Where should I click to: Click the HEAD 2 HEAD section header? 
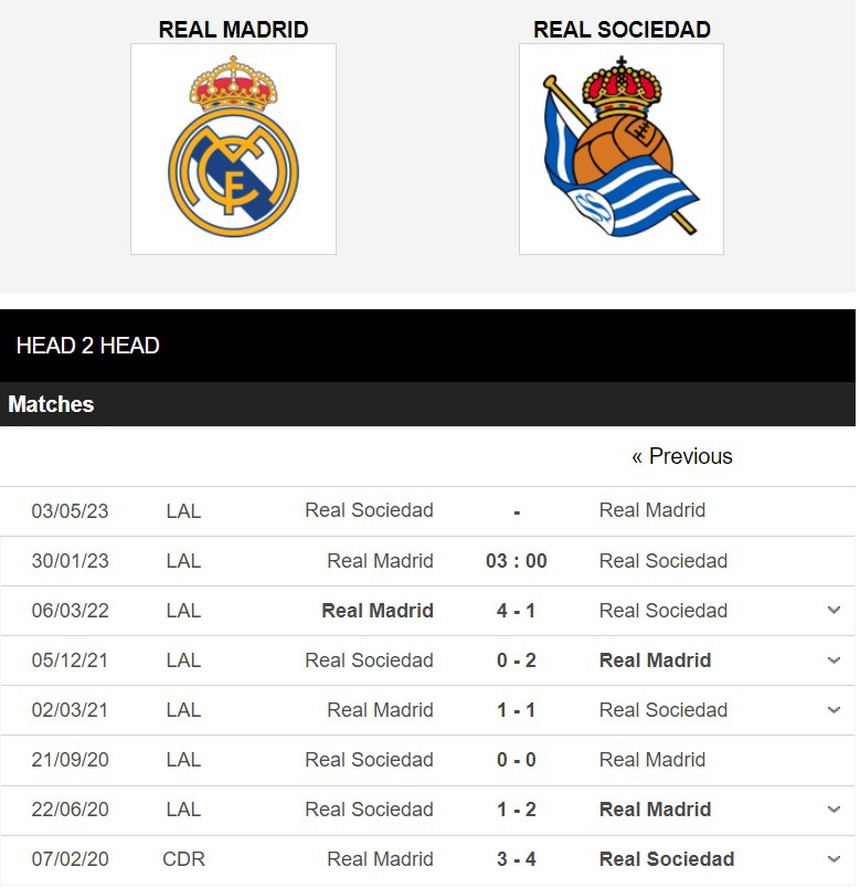[87, 346]
